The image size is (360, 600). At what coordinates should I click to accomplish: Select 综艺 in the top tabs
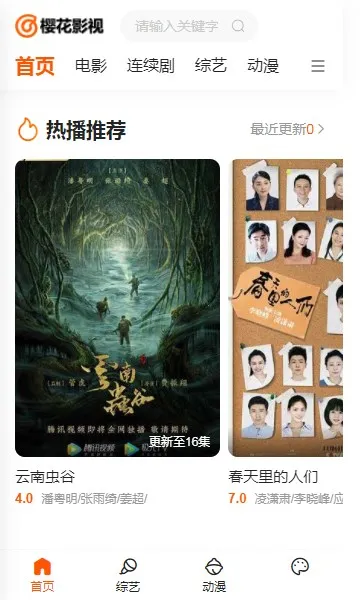point(210,65)
